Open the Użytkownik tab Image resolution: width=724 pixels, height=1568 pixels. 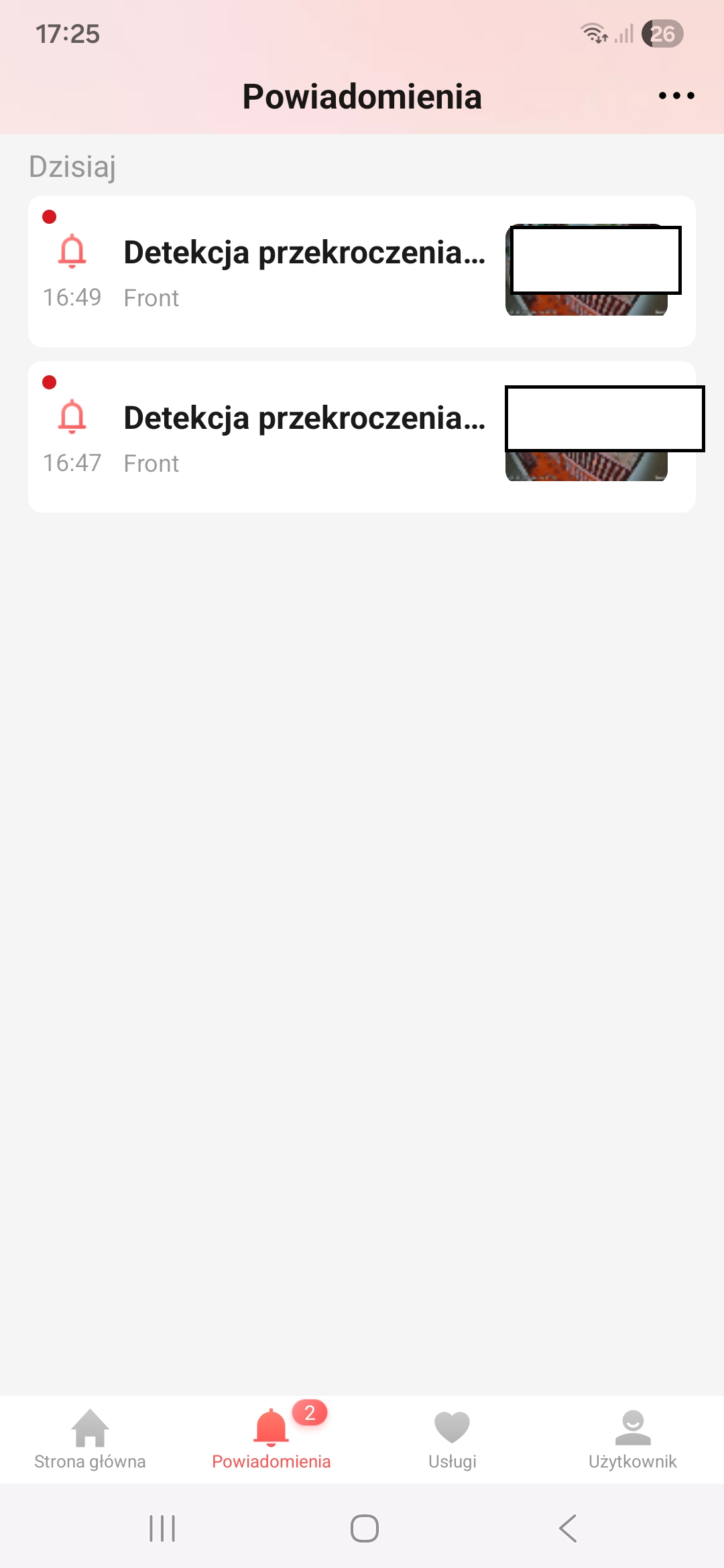click(633, 1439)
